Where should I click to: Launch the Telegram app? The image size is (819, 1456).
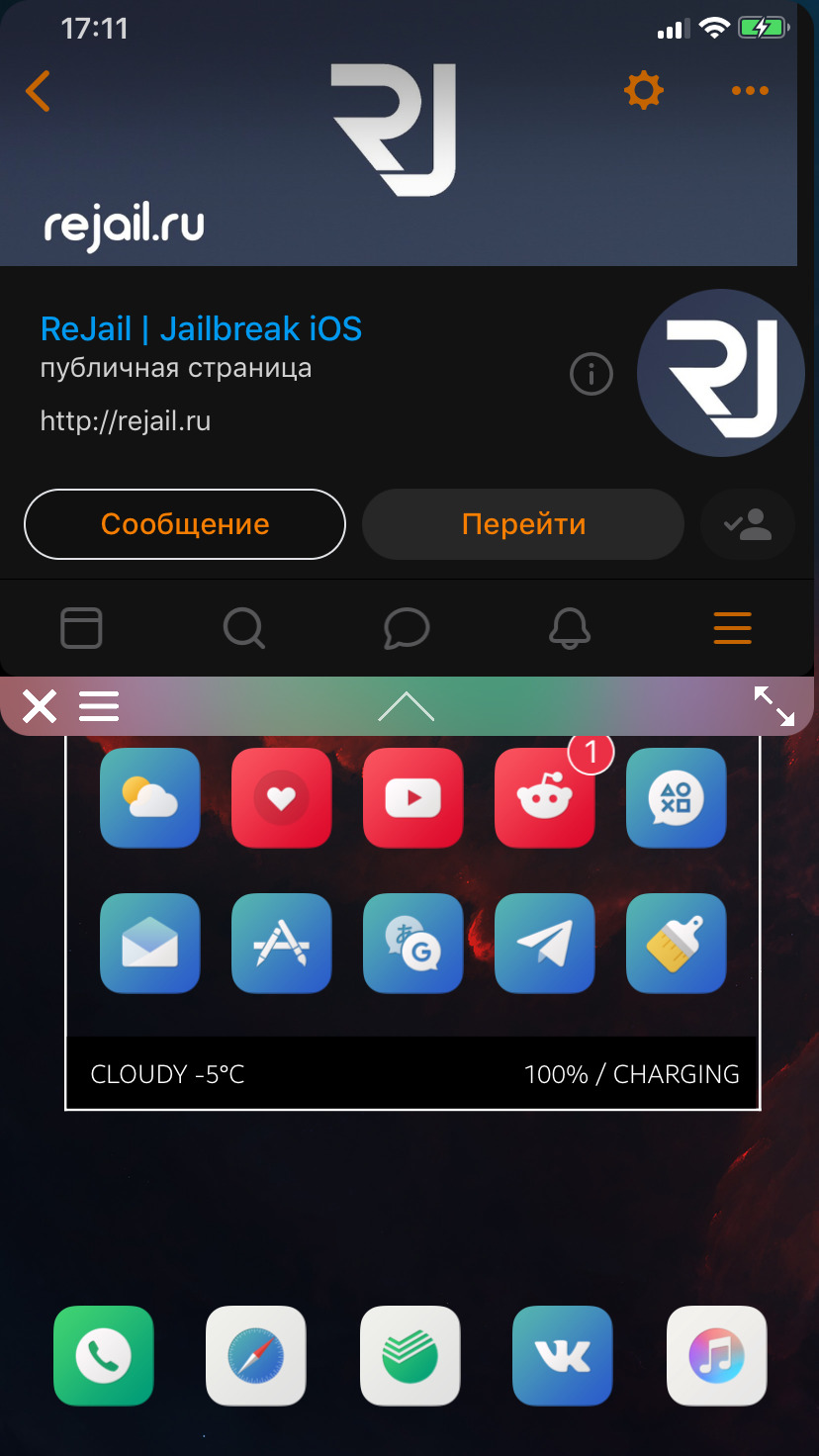[x=544, y=943]
